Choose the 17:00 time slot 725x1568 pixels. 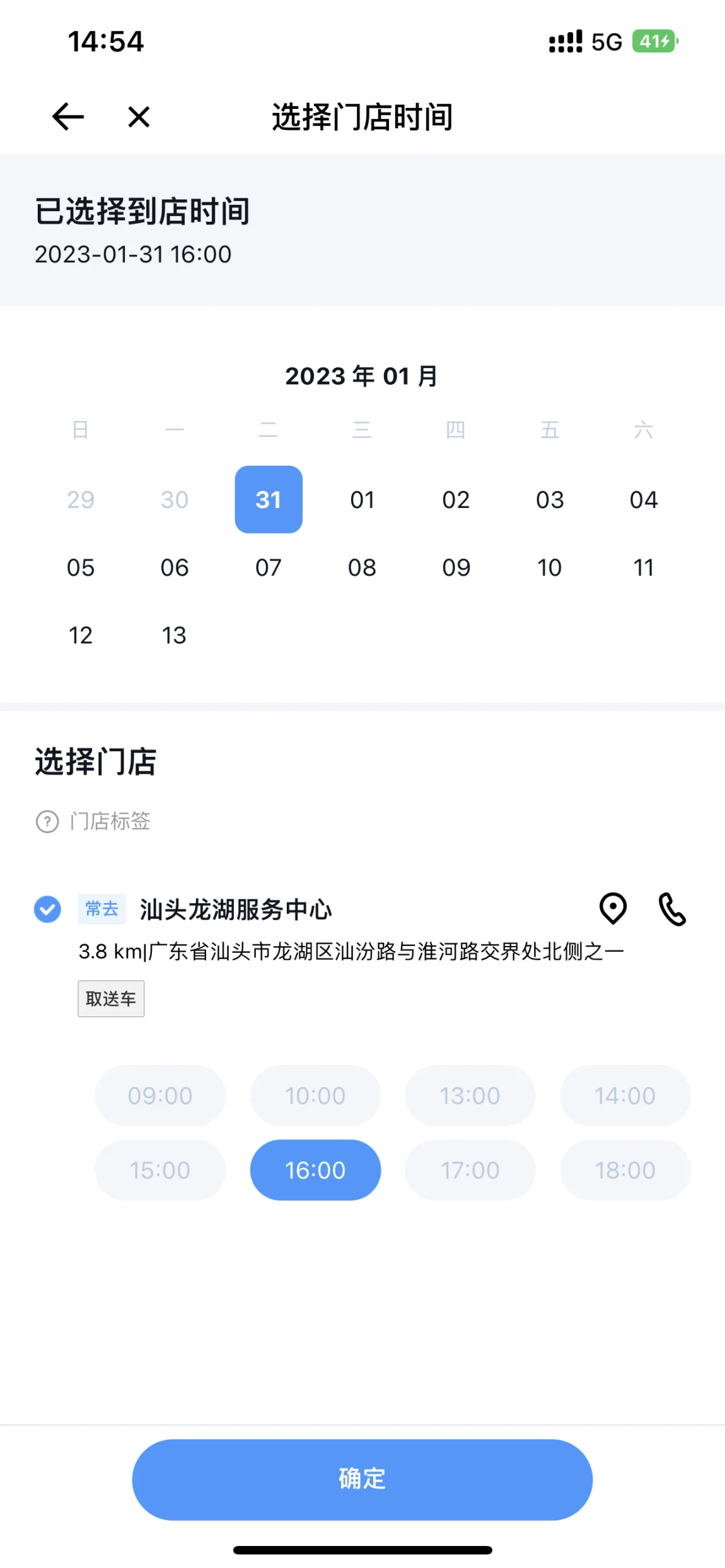point(470,1170)
